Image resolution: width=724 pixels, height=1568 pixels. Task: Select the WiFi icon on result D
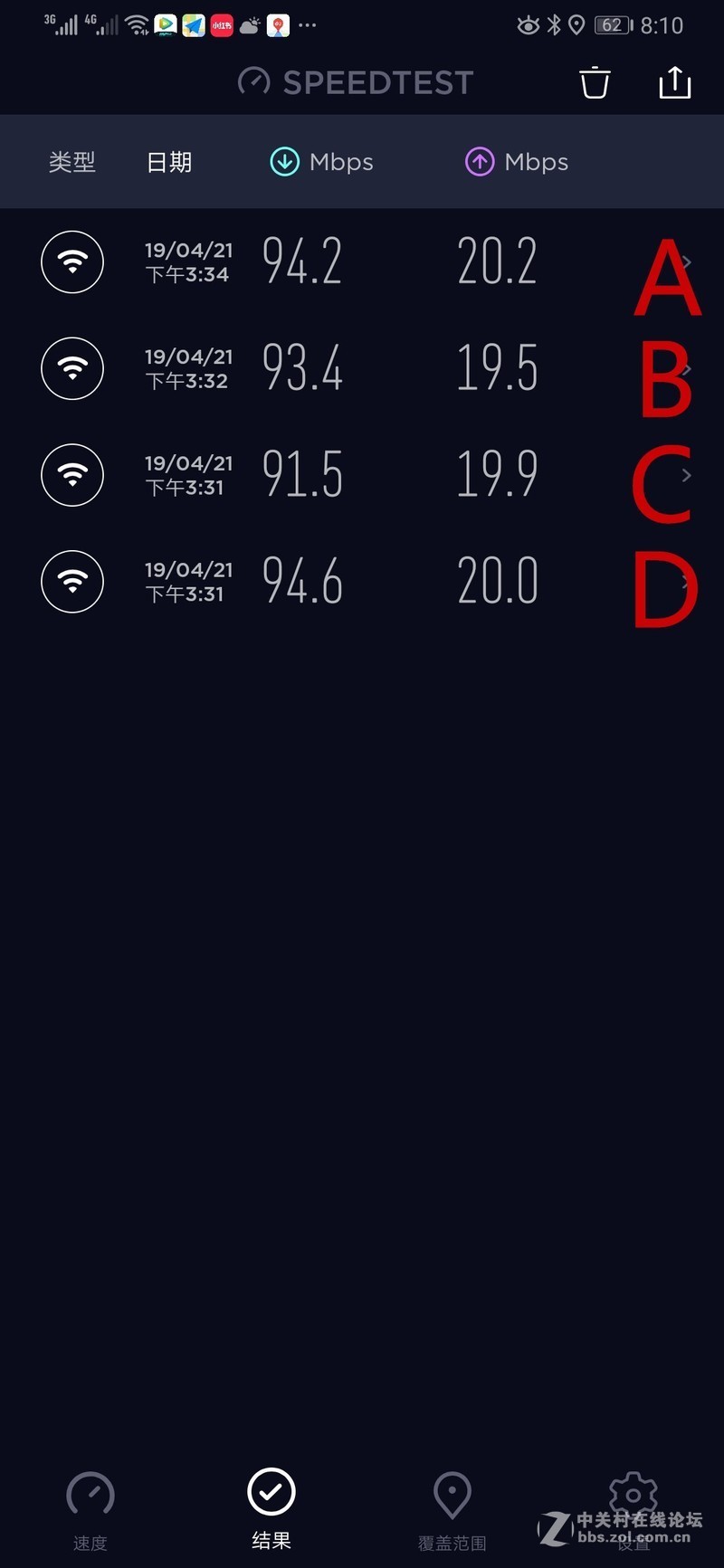(72, 582)
